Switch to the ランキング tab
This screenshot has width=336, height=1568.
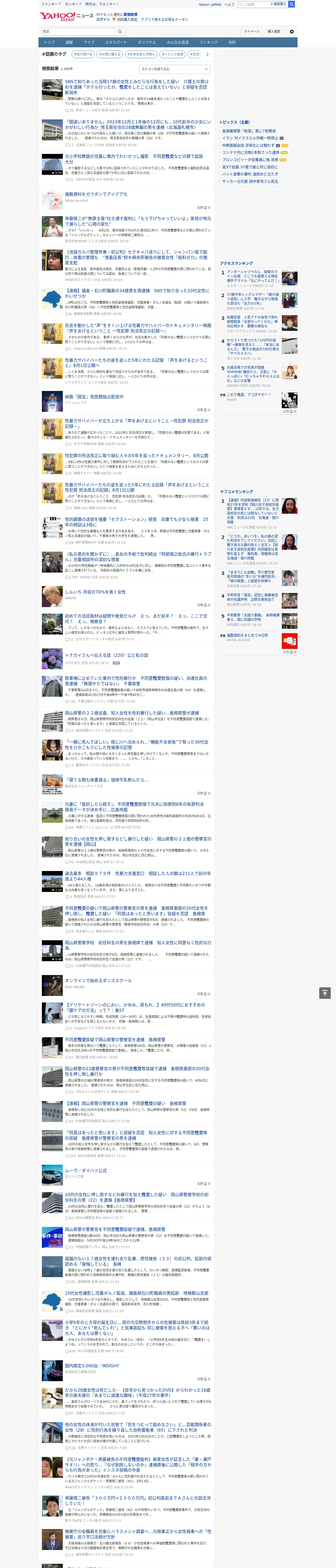(209, 43)
